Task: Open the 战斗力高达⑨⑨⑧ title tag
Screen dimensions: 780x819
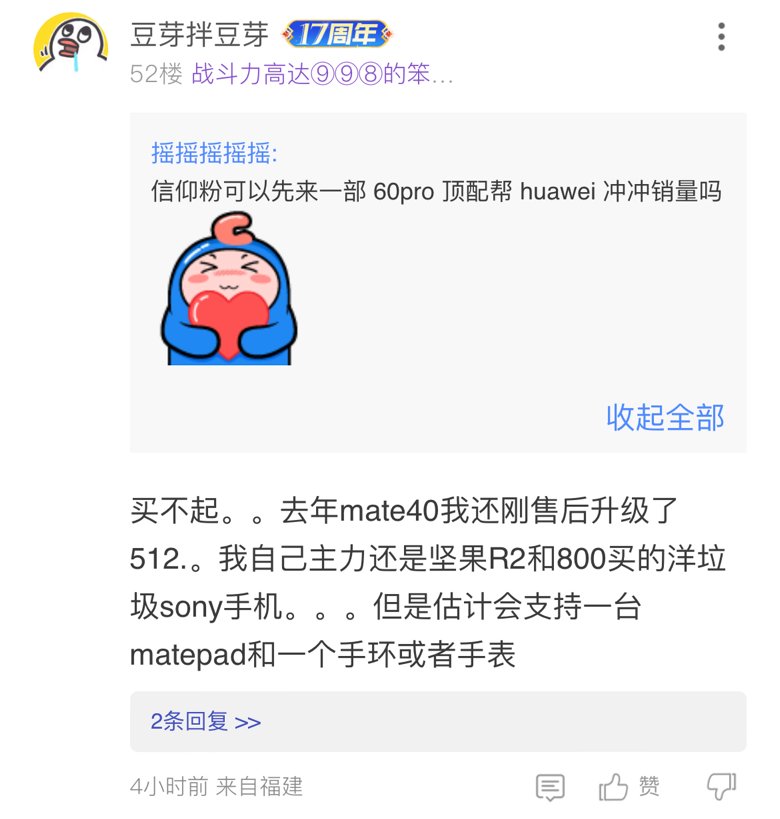Action: coord(322,74)
